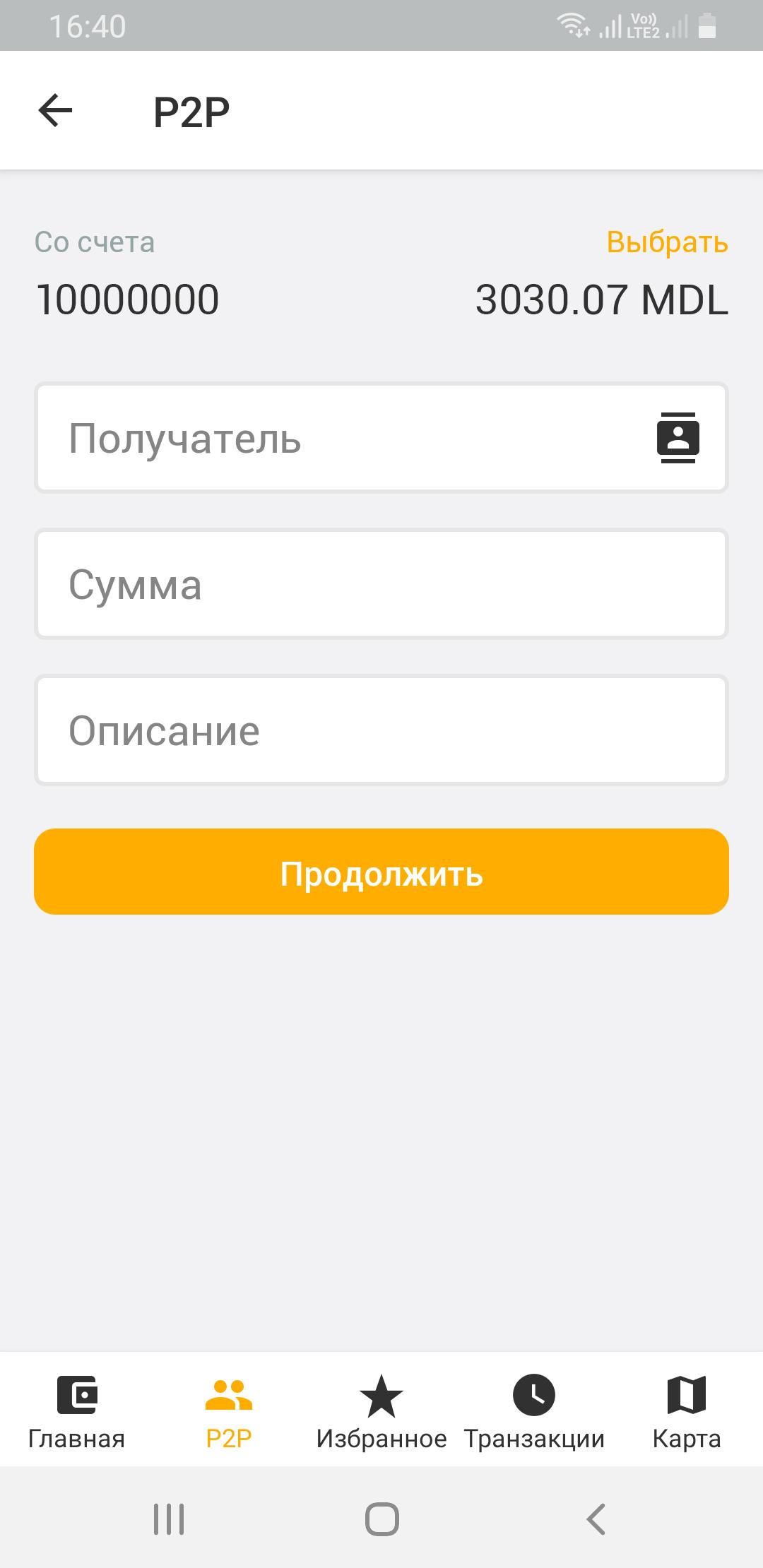
Task: Open contacts picker in Получатель field
Action: 678,438
